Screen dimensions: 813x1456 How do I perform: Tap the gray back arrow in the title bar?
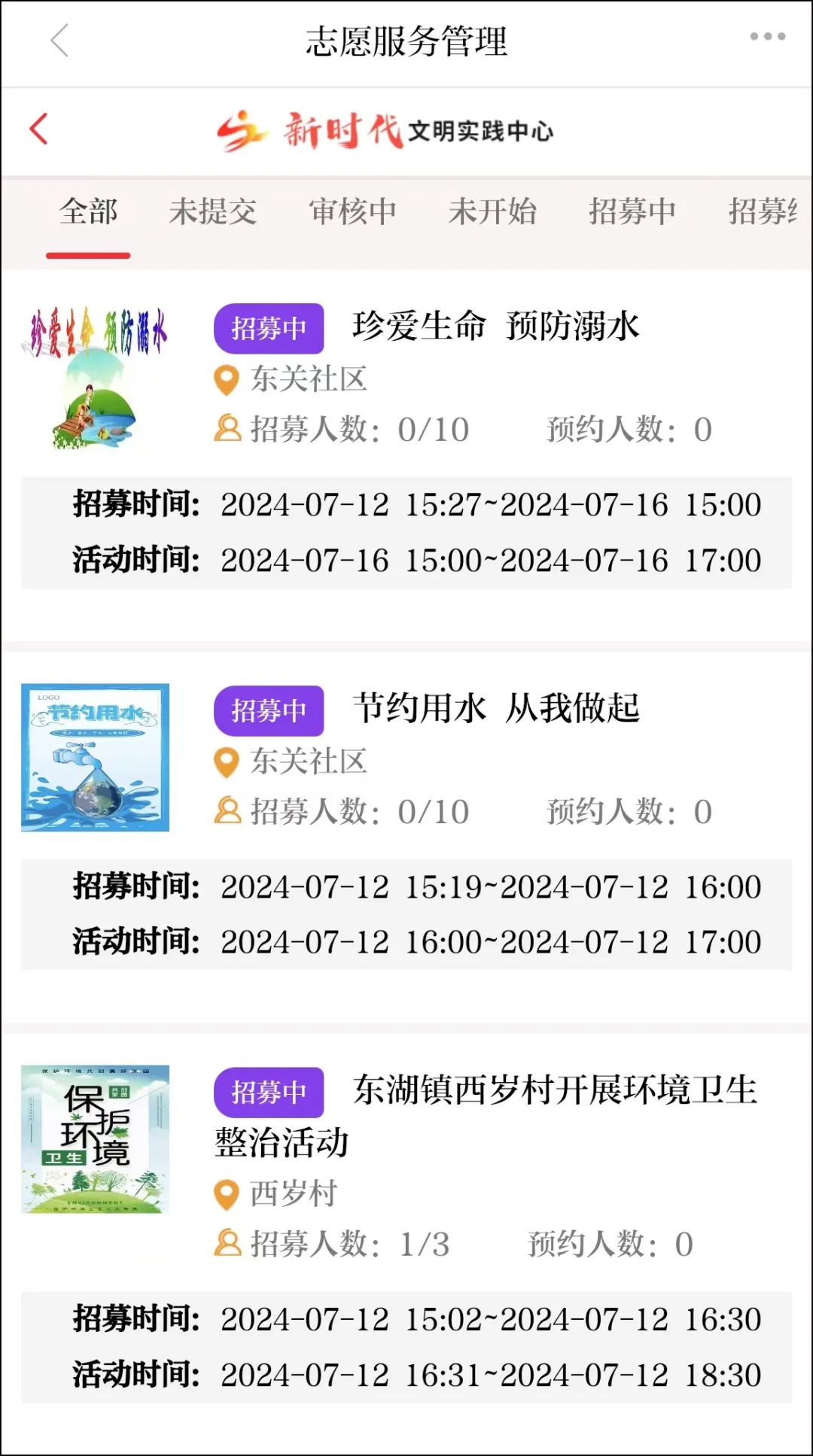pos(59,41)
